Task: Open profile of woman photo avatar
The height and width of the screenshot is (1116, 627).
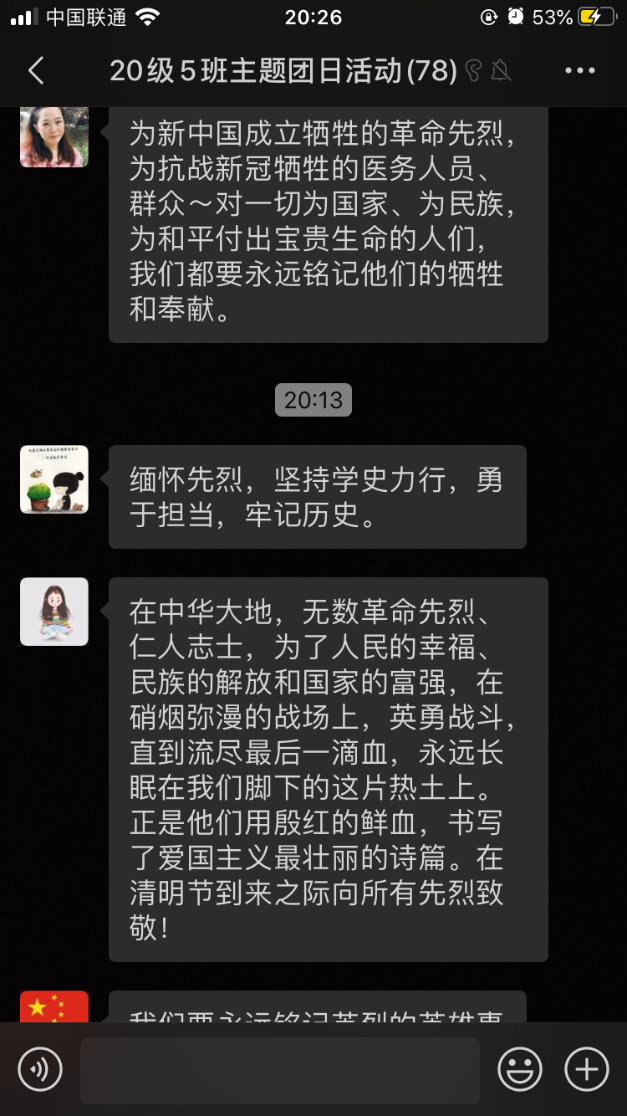Action: click(54, 137)
